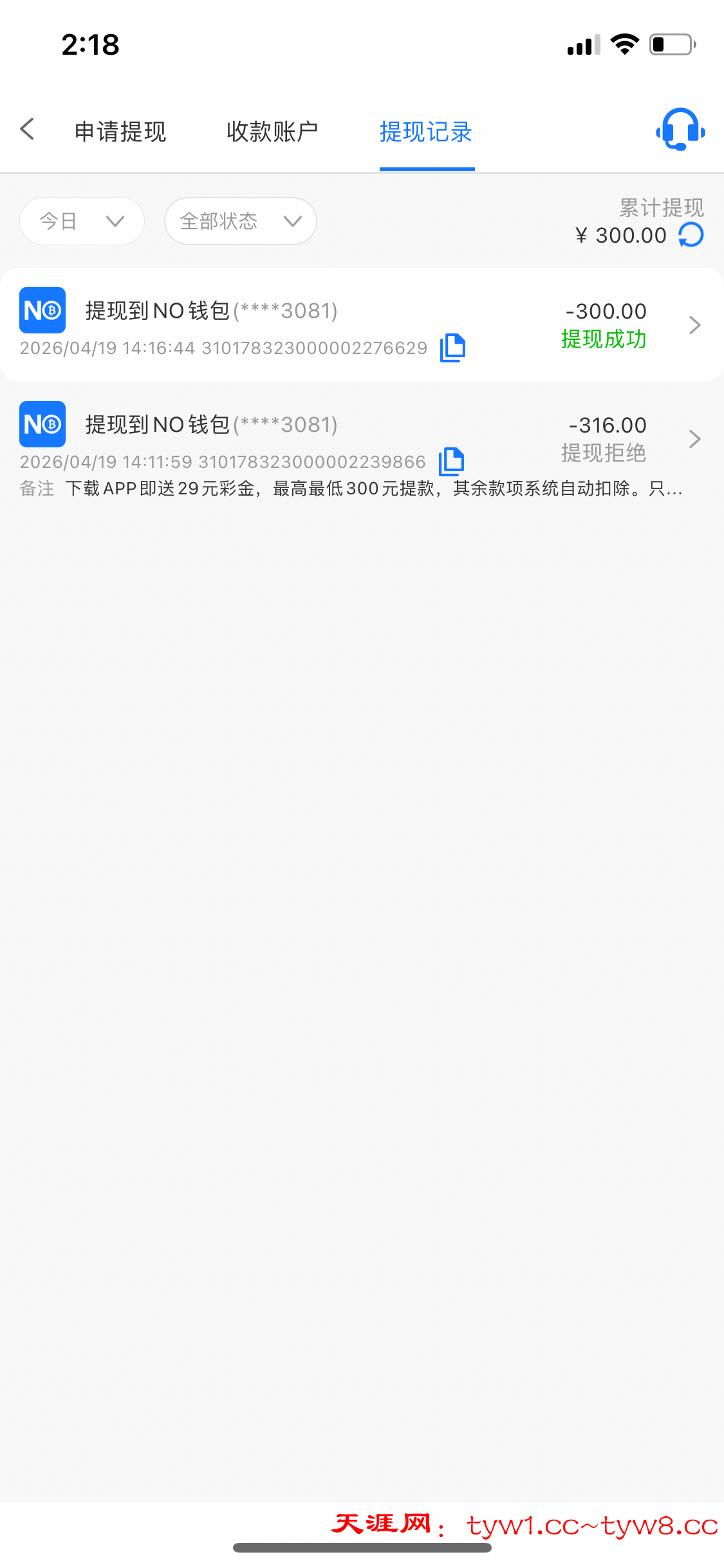Open the 全部状态 status dropdown
The width and height of the screenshot is (724, 1568).
[x=240, y=221]
